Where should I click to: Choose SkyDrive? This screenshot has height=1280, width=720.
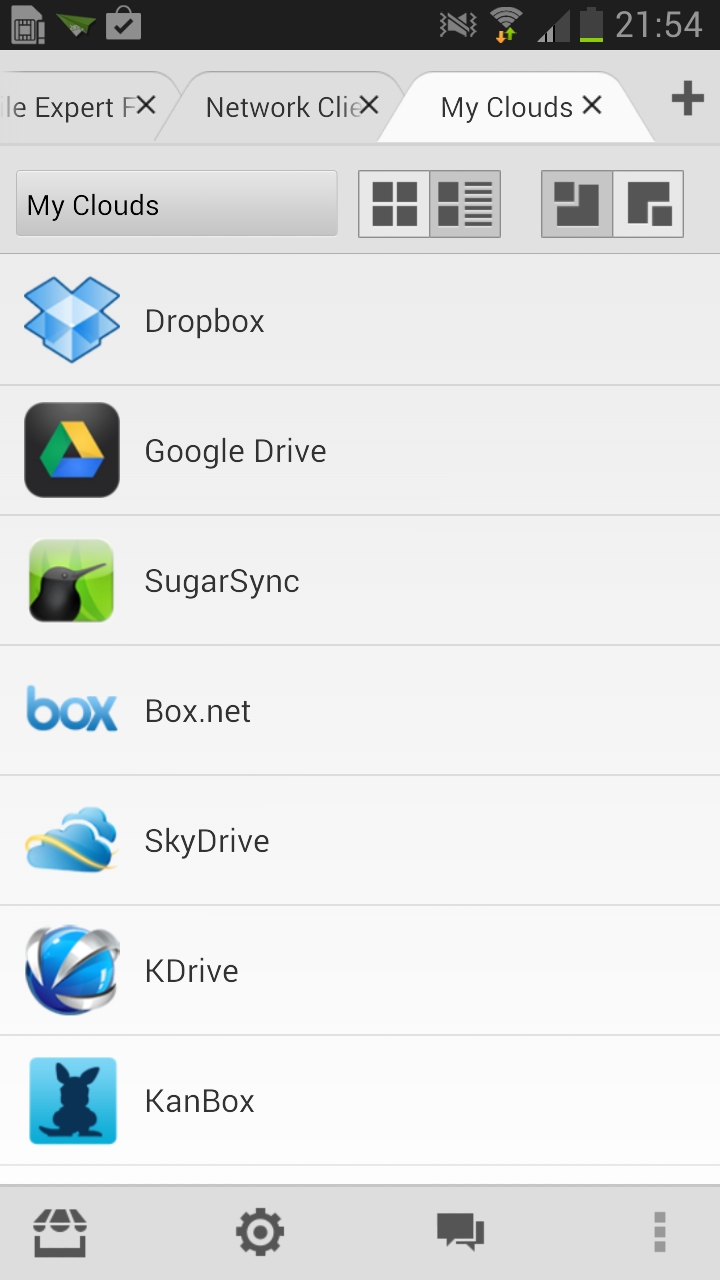tap(360, 841)
